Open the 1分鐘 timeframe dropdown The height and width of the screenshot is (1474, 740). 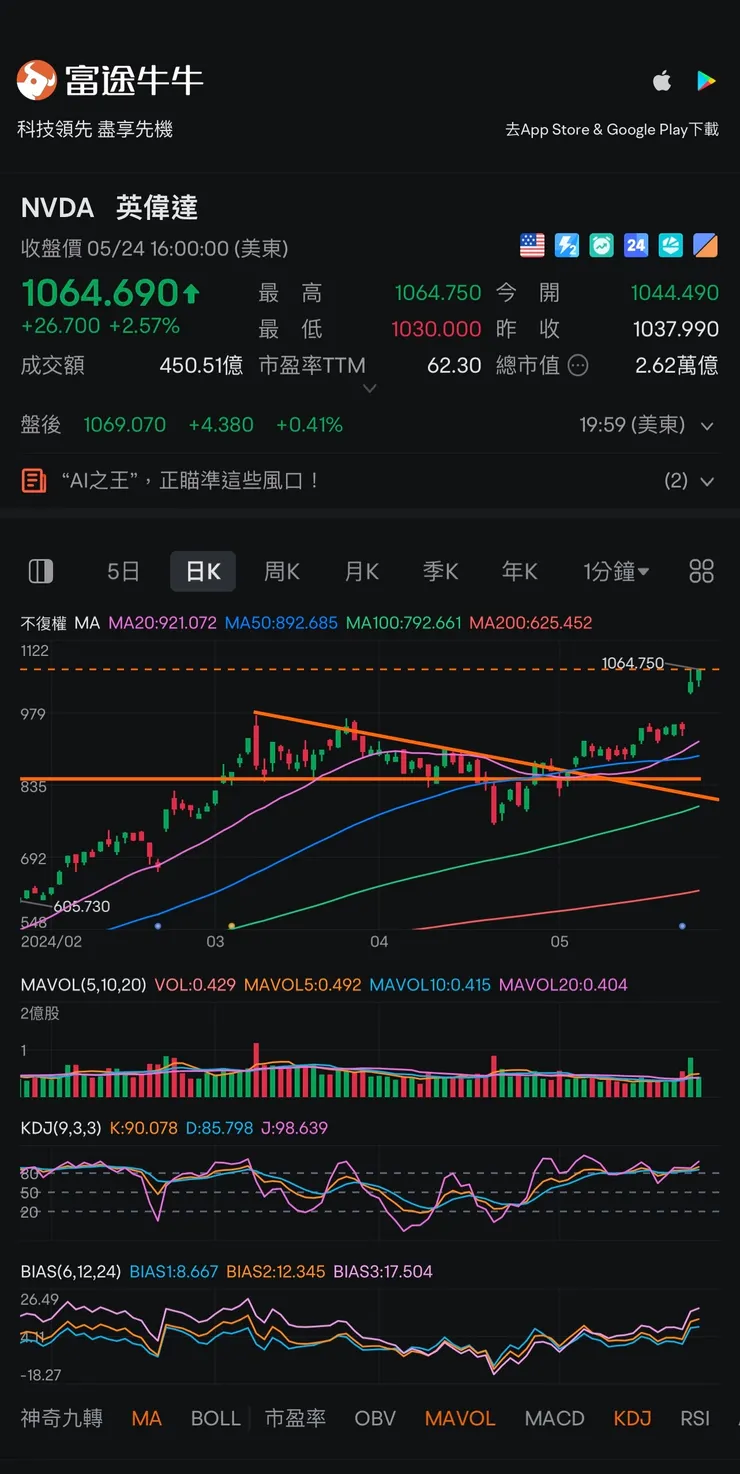coord(617,571)
